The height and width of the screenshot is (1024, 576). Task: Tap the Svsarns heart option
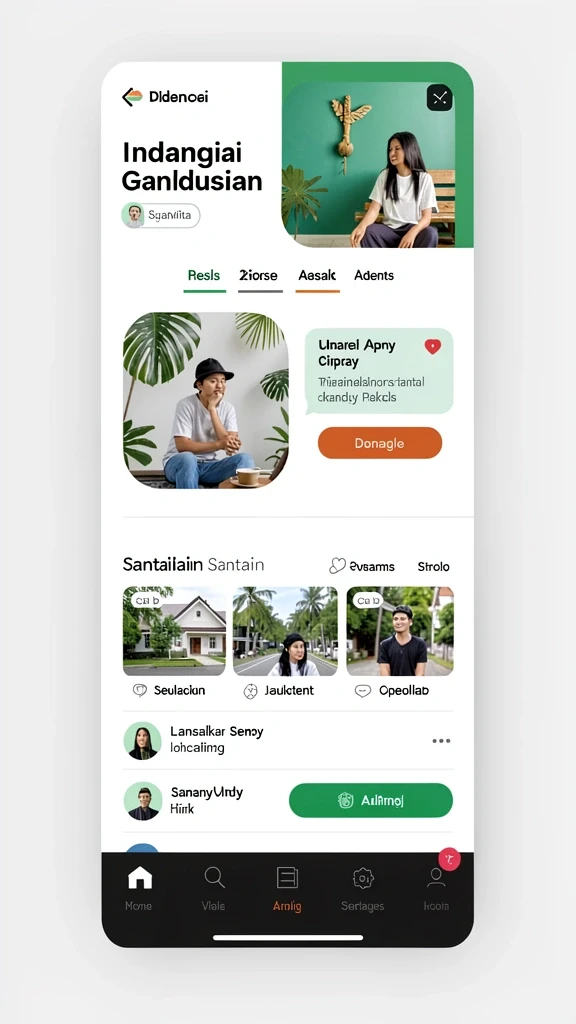(x=362, y=566)
